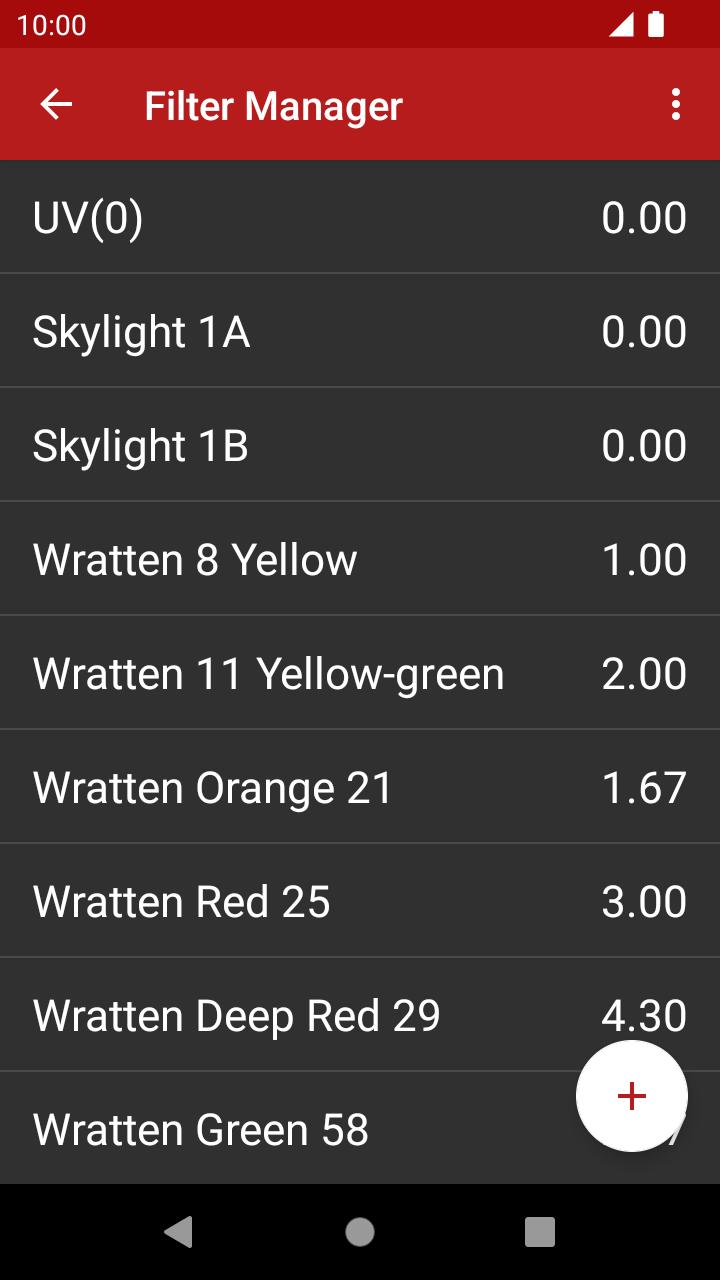Open Wratten Green 58 filter

[x=250, y=1129]
